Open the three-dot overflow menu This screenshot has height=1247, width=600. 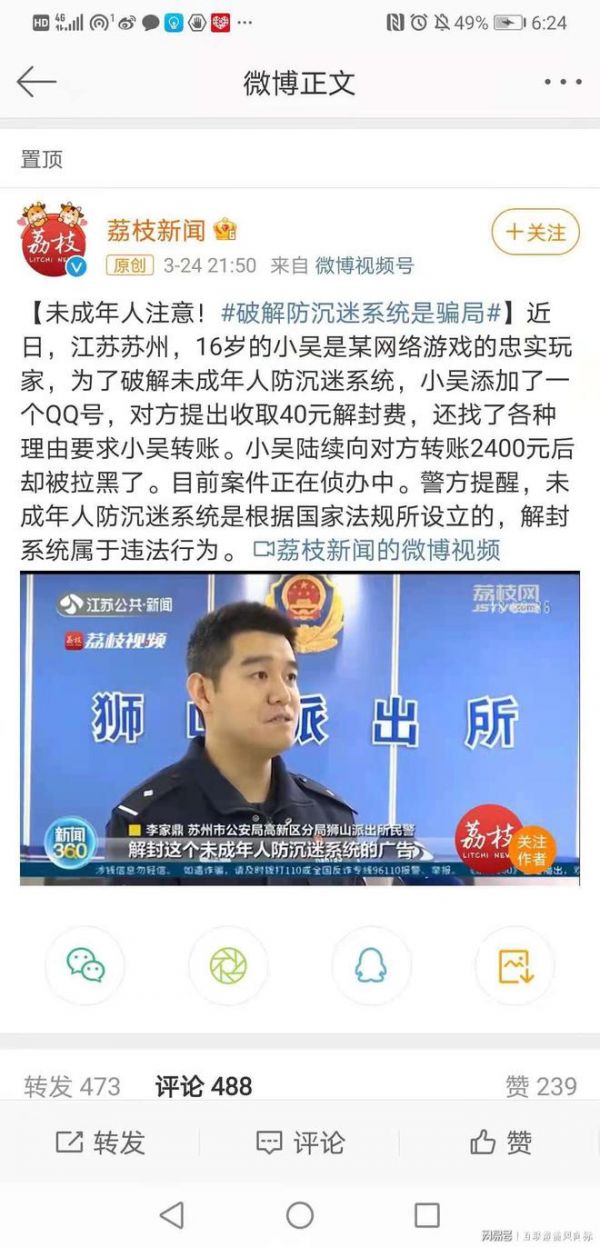tap(562, 82)
